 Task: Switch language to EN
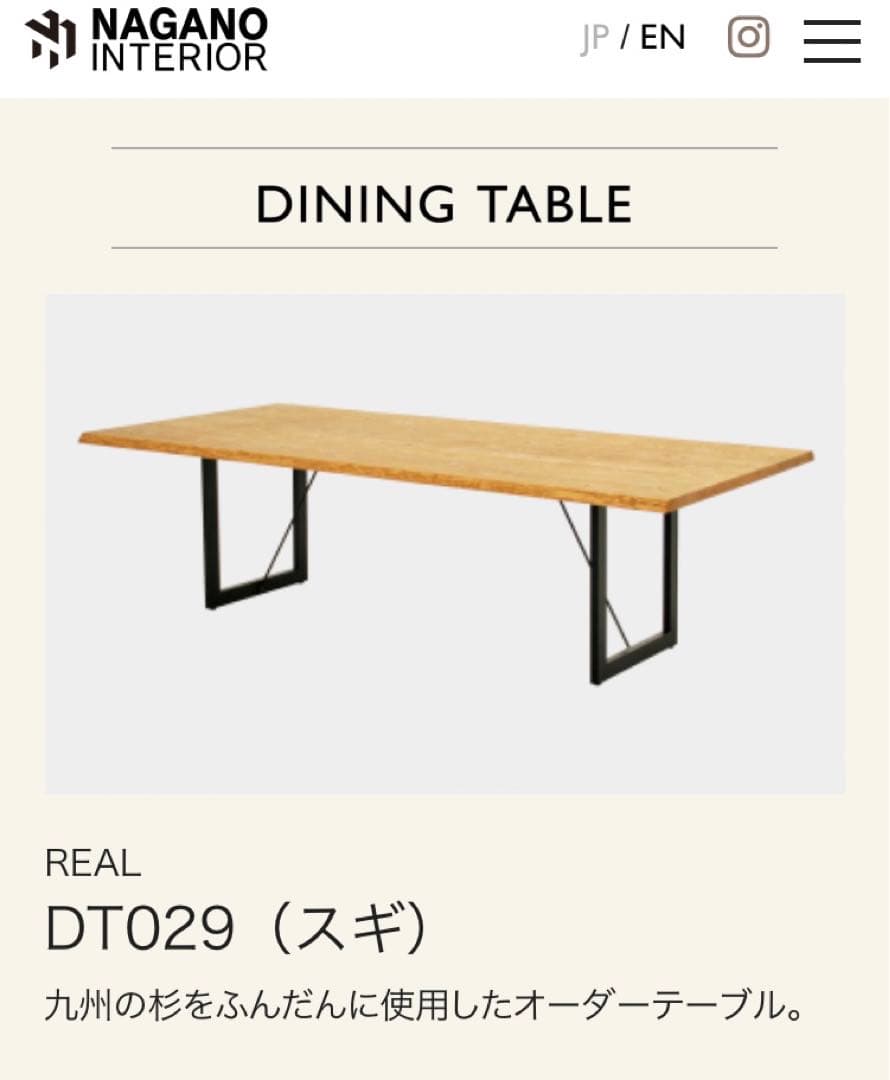click(662, 38)
